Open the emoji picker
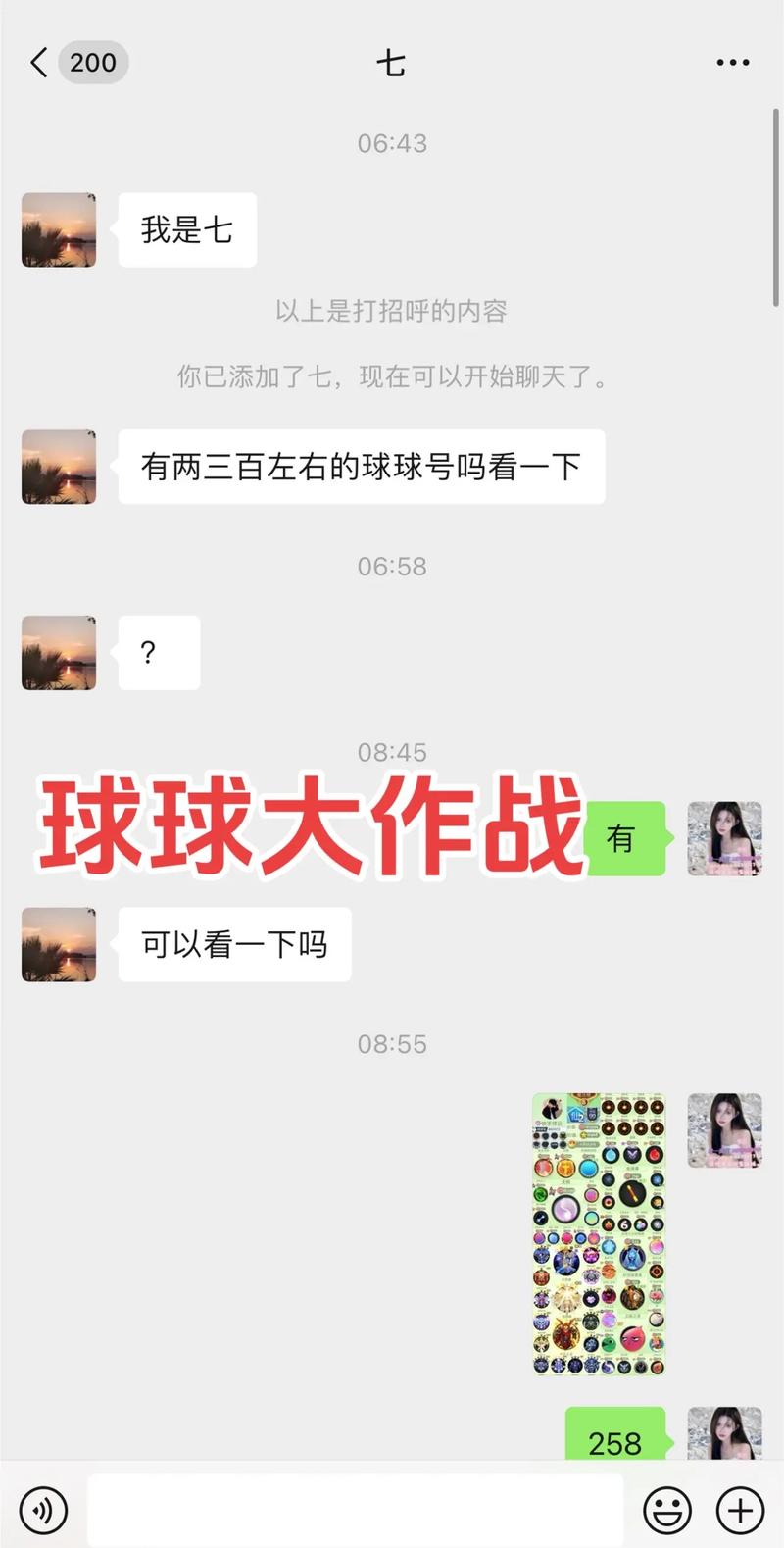This screenshot has height=1548, width=784. click(x=670, y=1509)
